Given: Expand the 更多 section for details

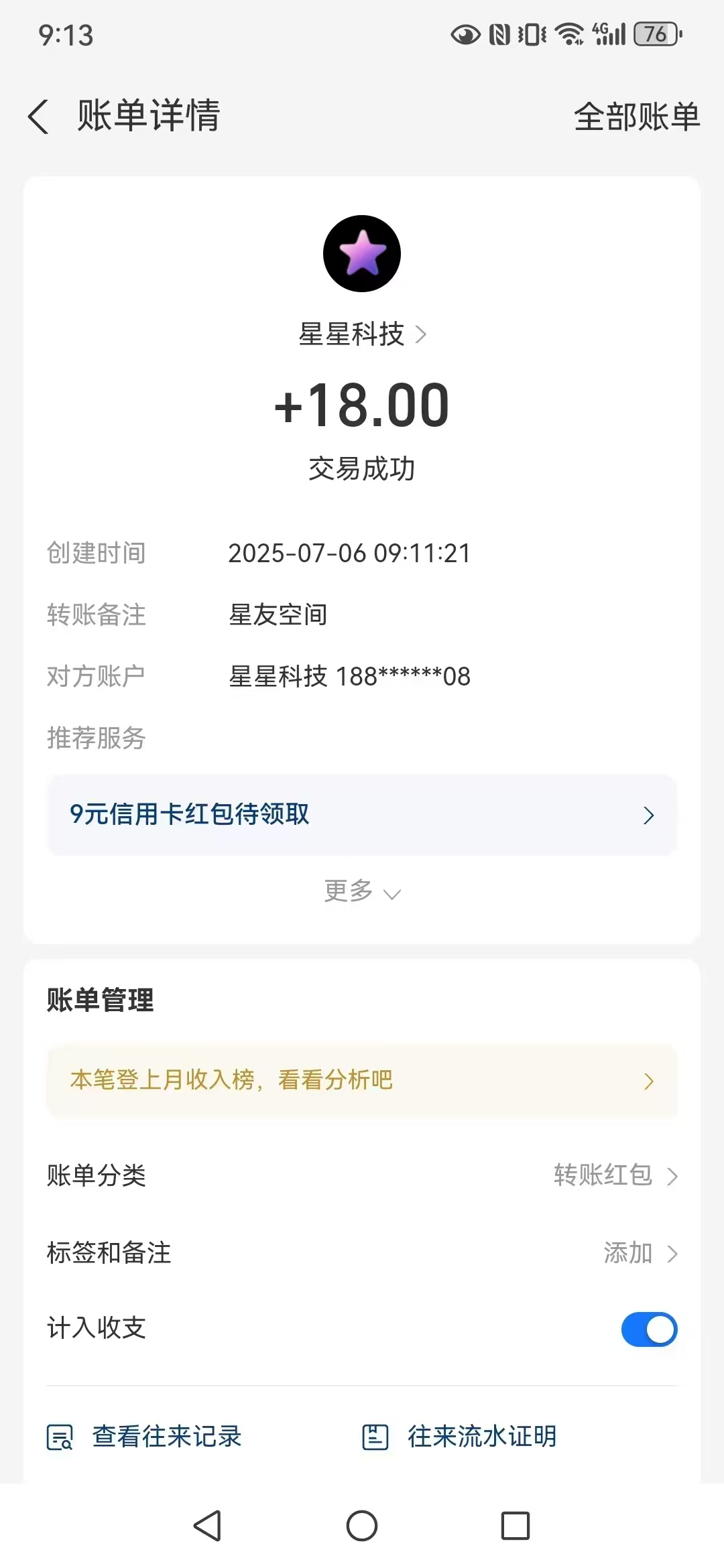Looking at the screenshot, I should [x=362, y=891].
